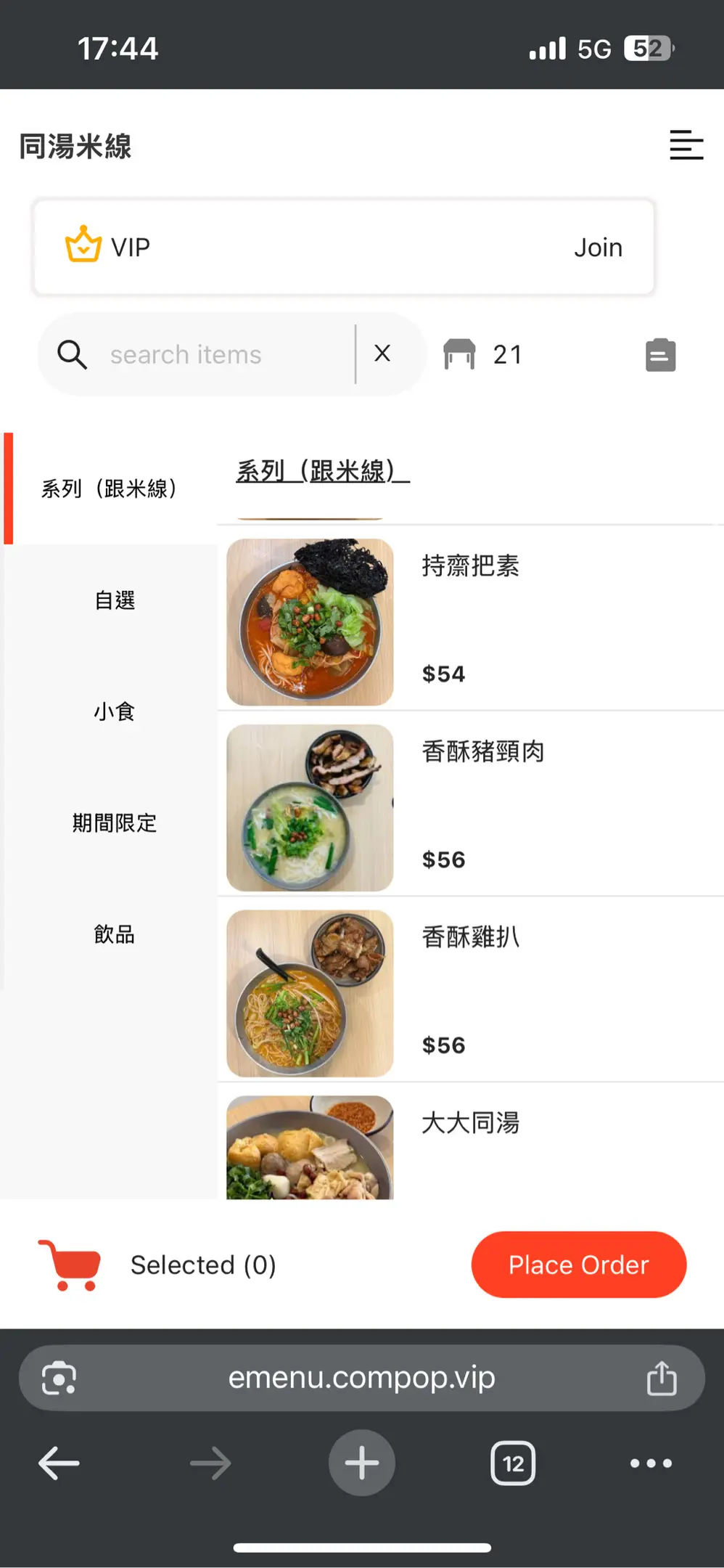The height and width of the screenshot is (1568, 724).
Task: Open the order list clipboard icon
Action: [660, 355]
